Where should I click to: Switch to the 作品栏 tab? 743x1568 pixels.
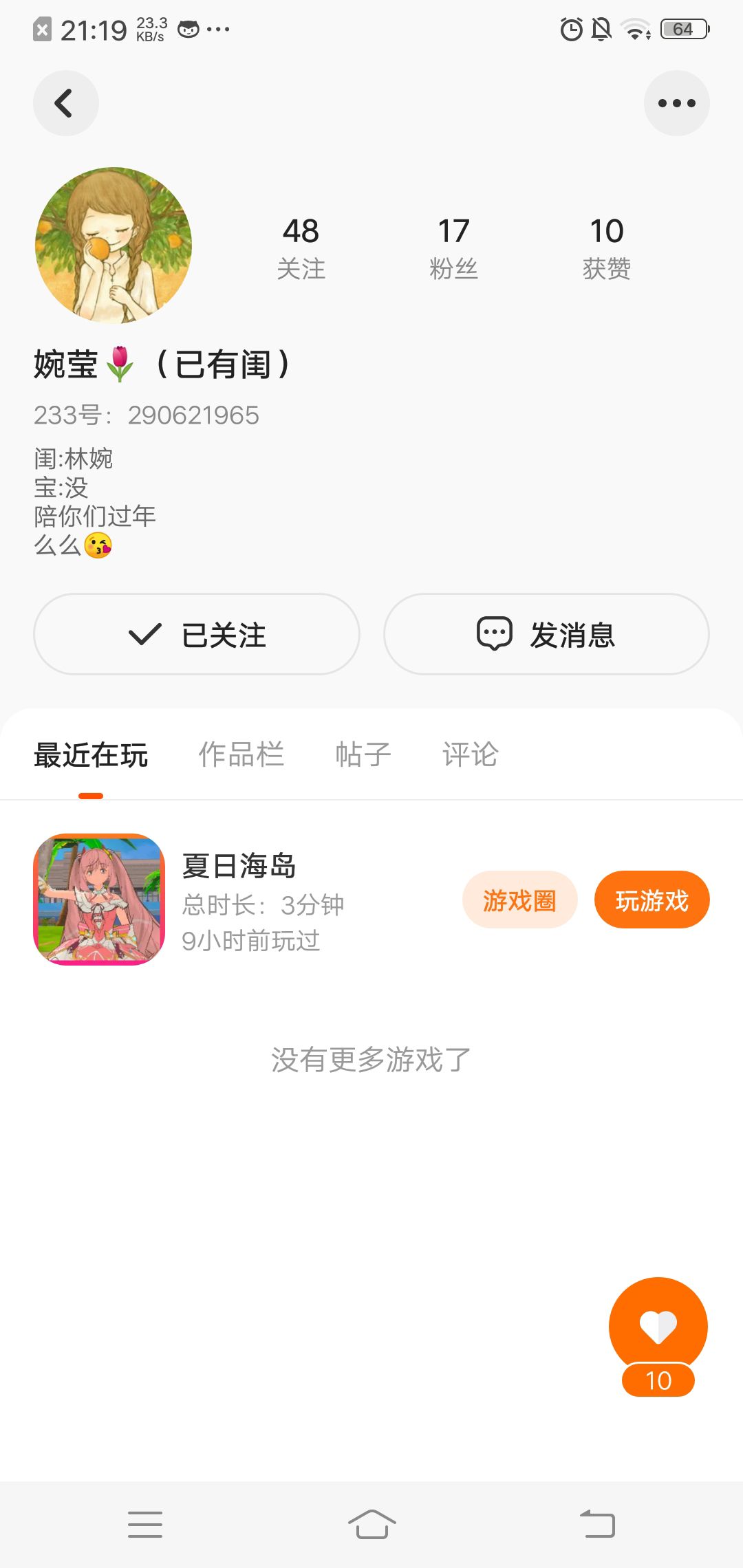click(241, 754)
